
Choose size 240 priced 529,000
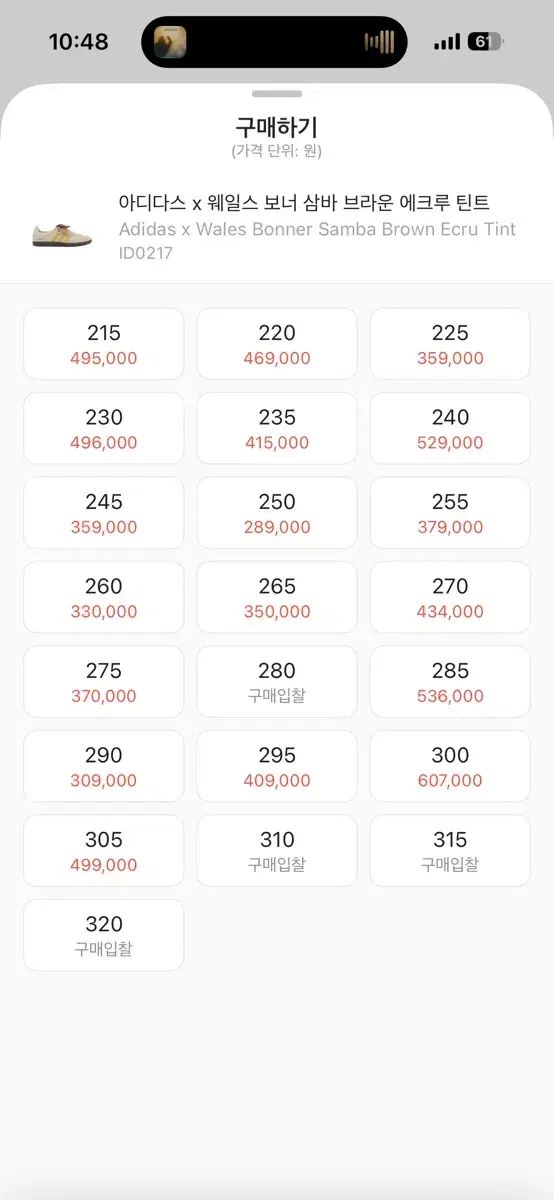tap(450, 429)
